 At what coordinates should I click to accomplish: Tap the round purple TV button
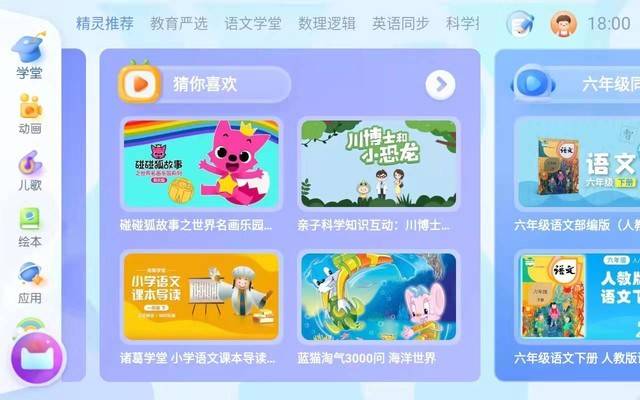[38, 356]
